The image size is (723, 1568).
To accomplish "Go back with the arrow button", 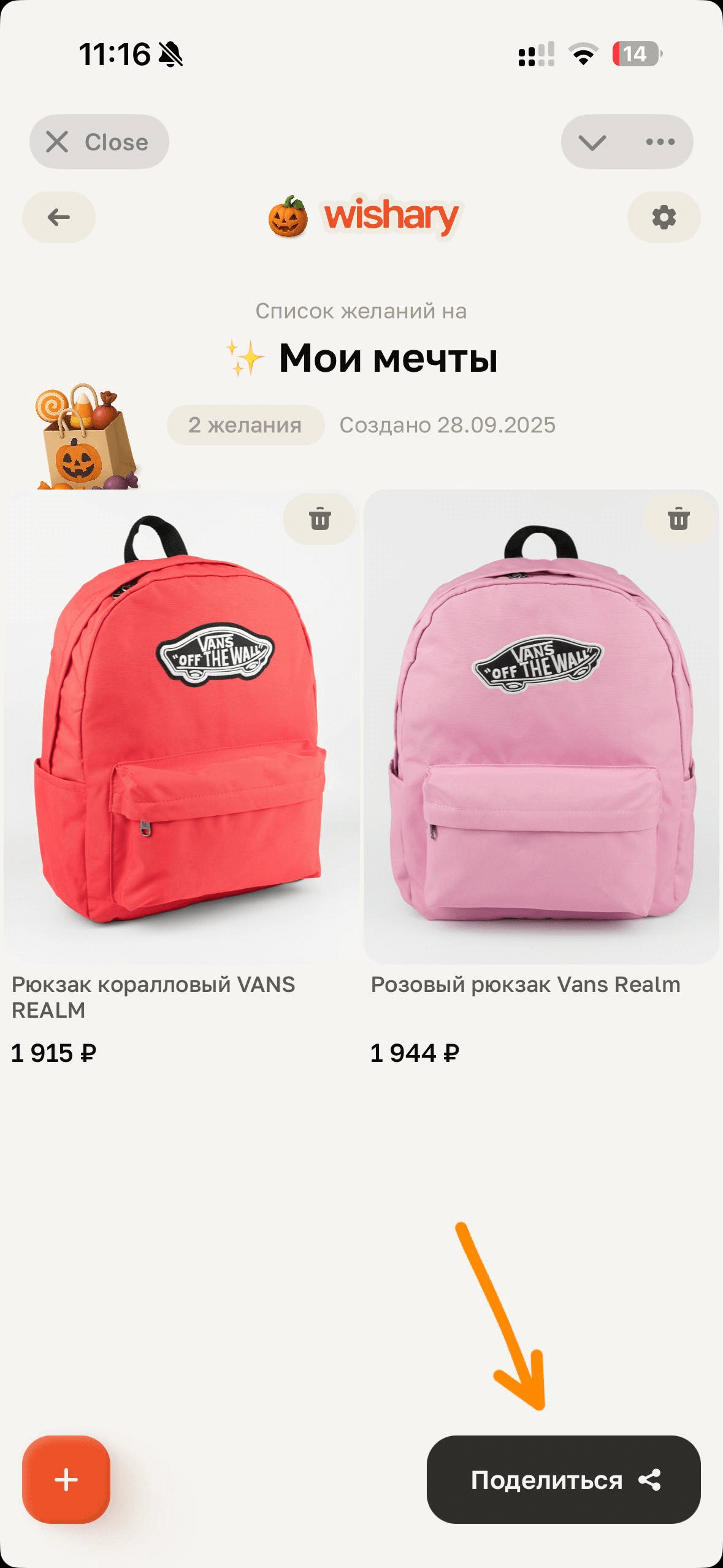I will point(59,217).
